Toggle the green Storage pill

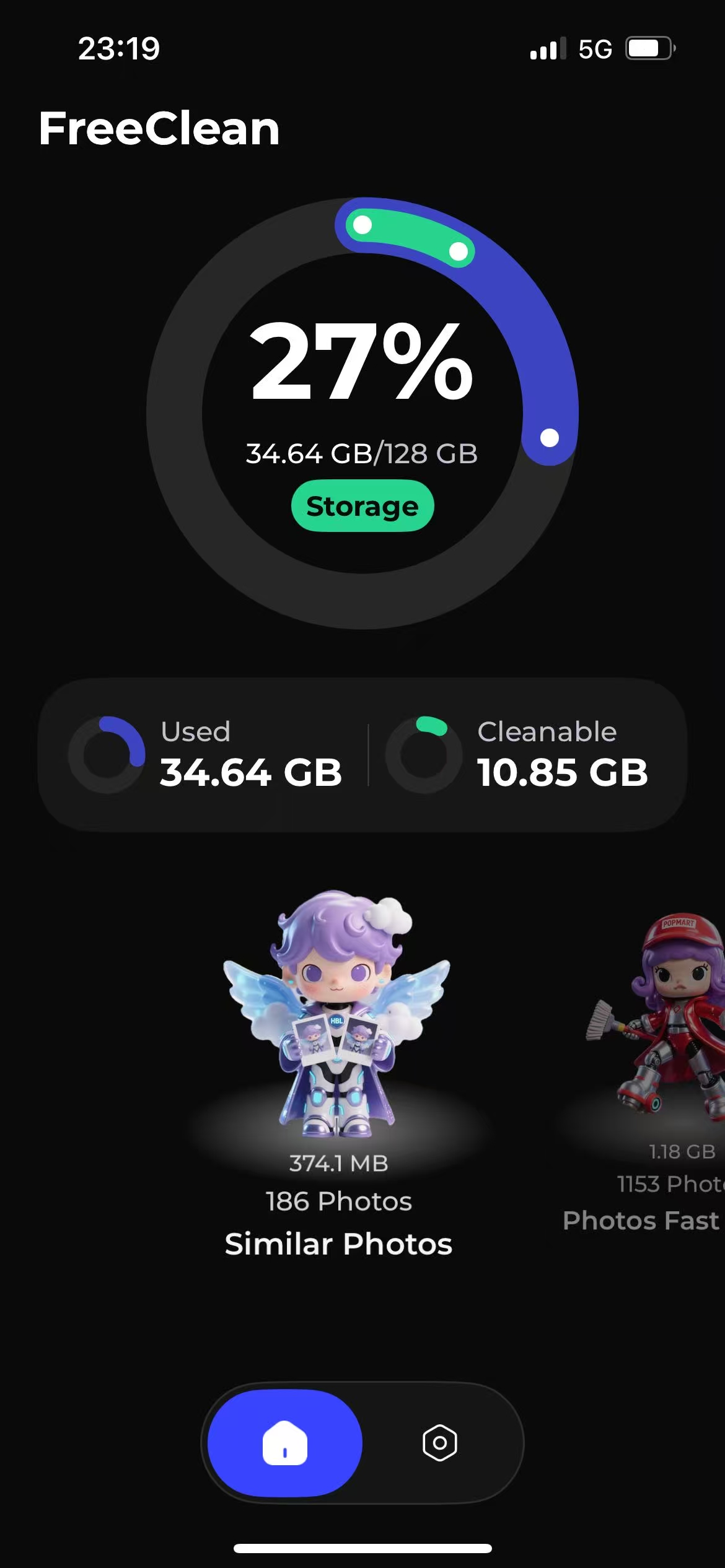pyautogui.click(x=362, y=505)
